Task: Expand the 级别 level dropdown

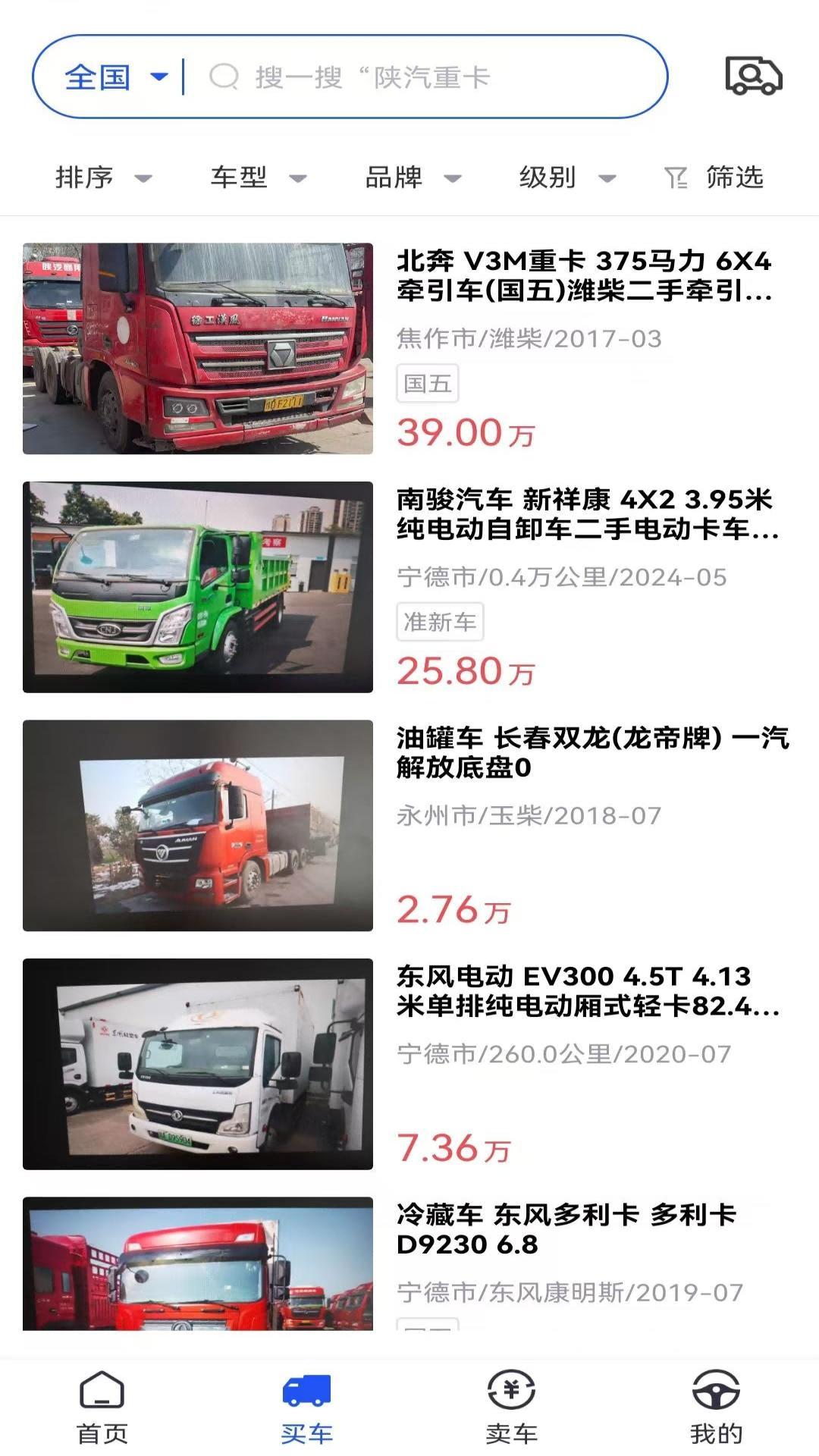Action: (566, 178)
